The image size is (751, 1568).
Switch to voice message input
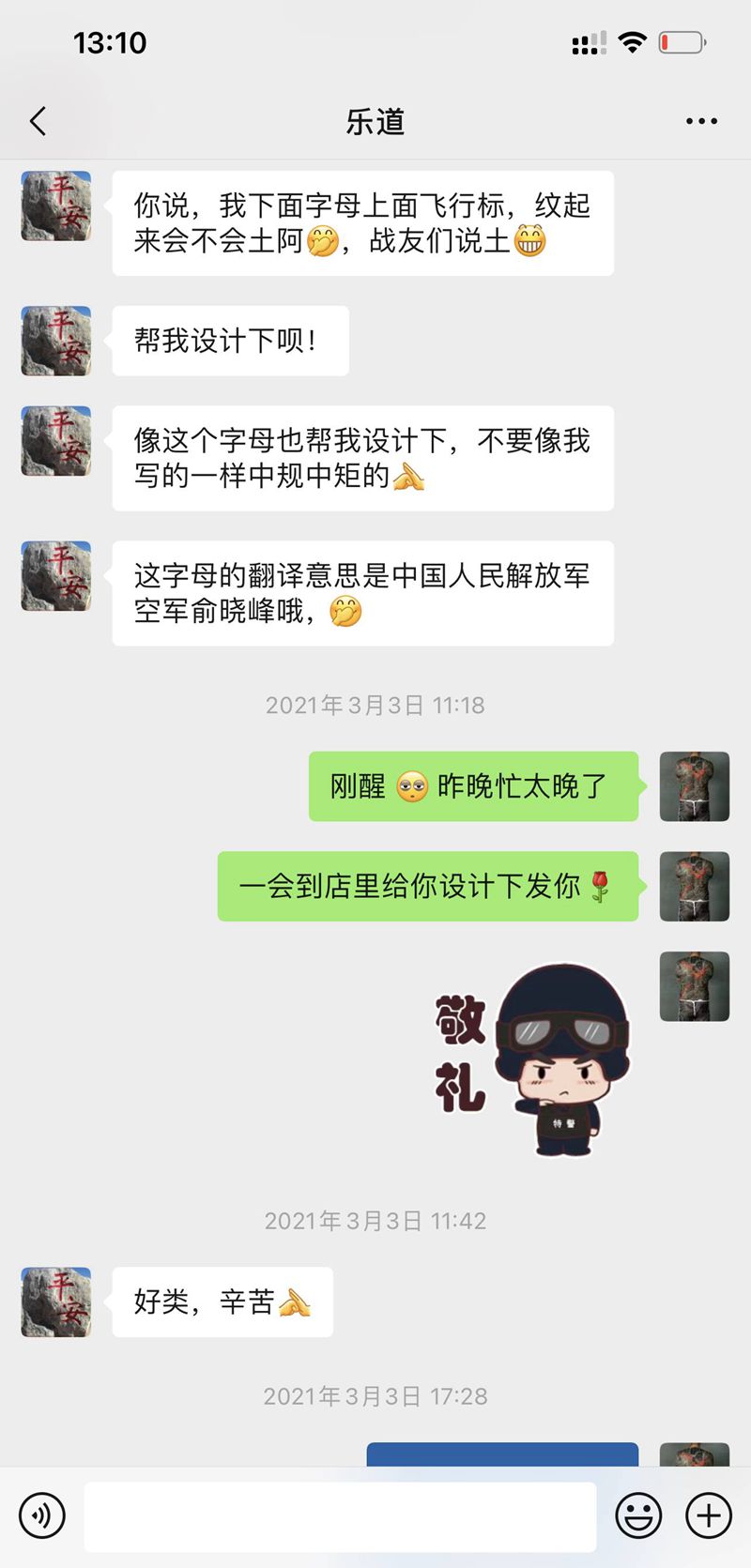pyautogui.click(x=42, y=1515)
